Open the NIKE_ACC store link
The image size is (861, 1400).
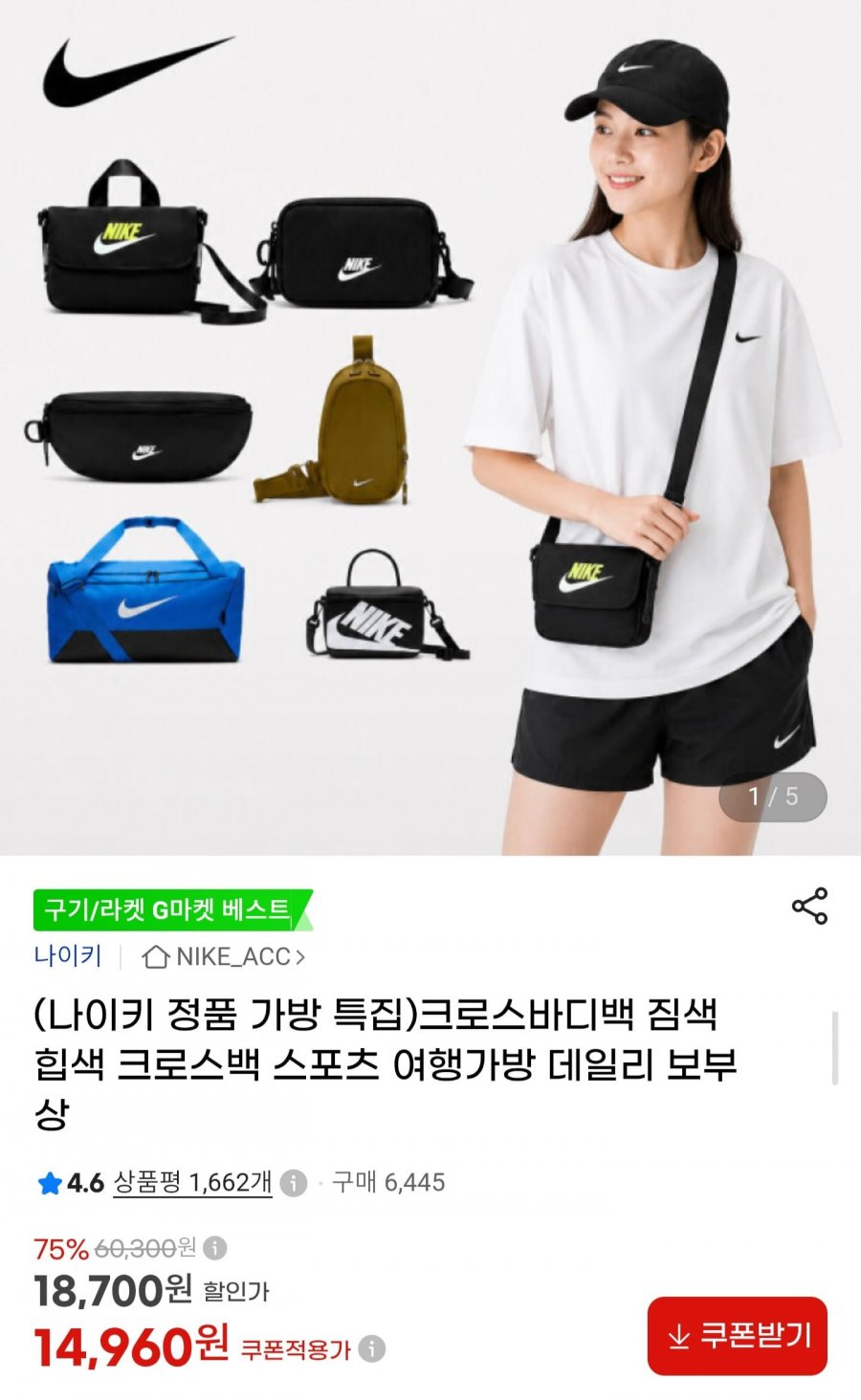coord(223,956)
